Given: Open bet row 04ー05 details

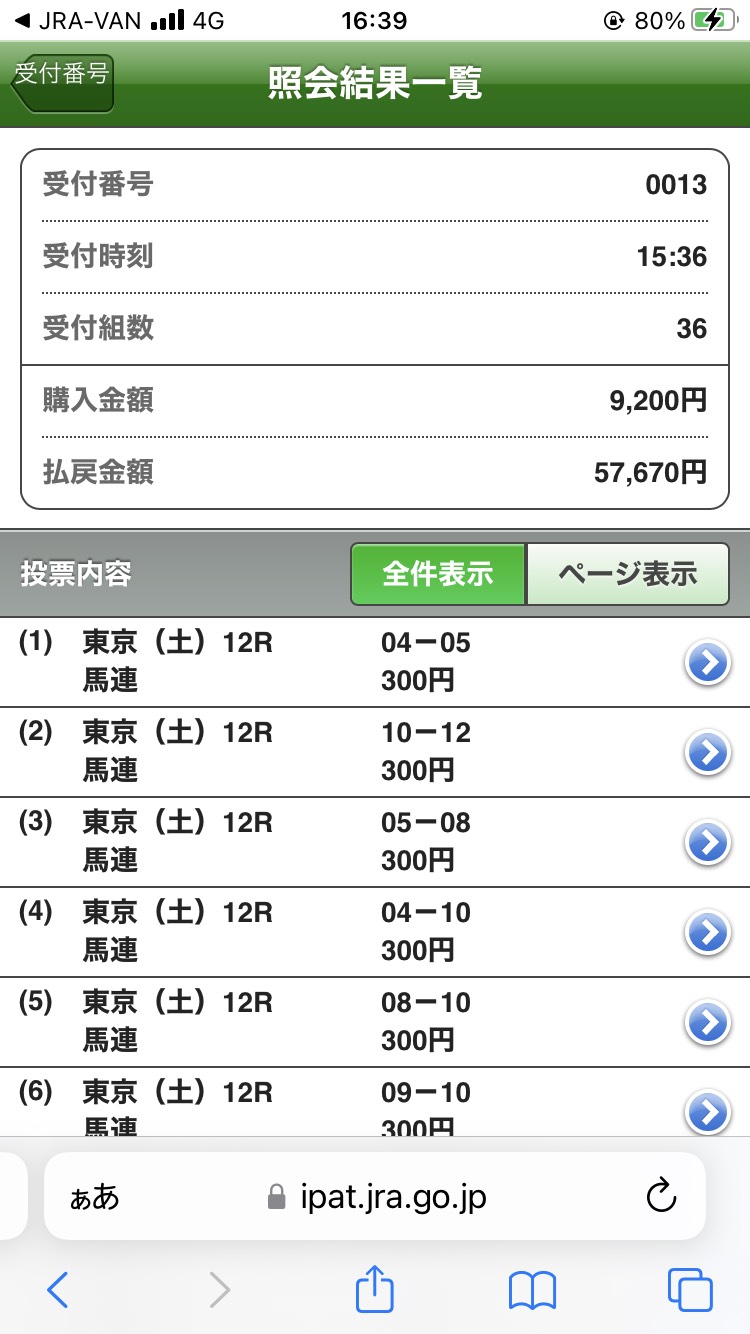Looking at the screenshot, I should point(708,663).
